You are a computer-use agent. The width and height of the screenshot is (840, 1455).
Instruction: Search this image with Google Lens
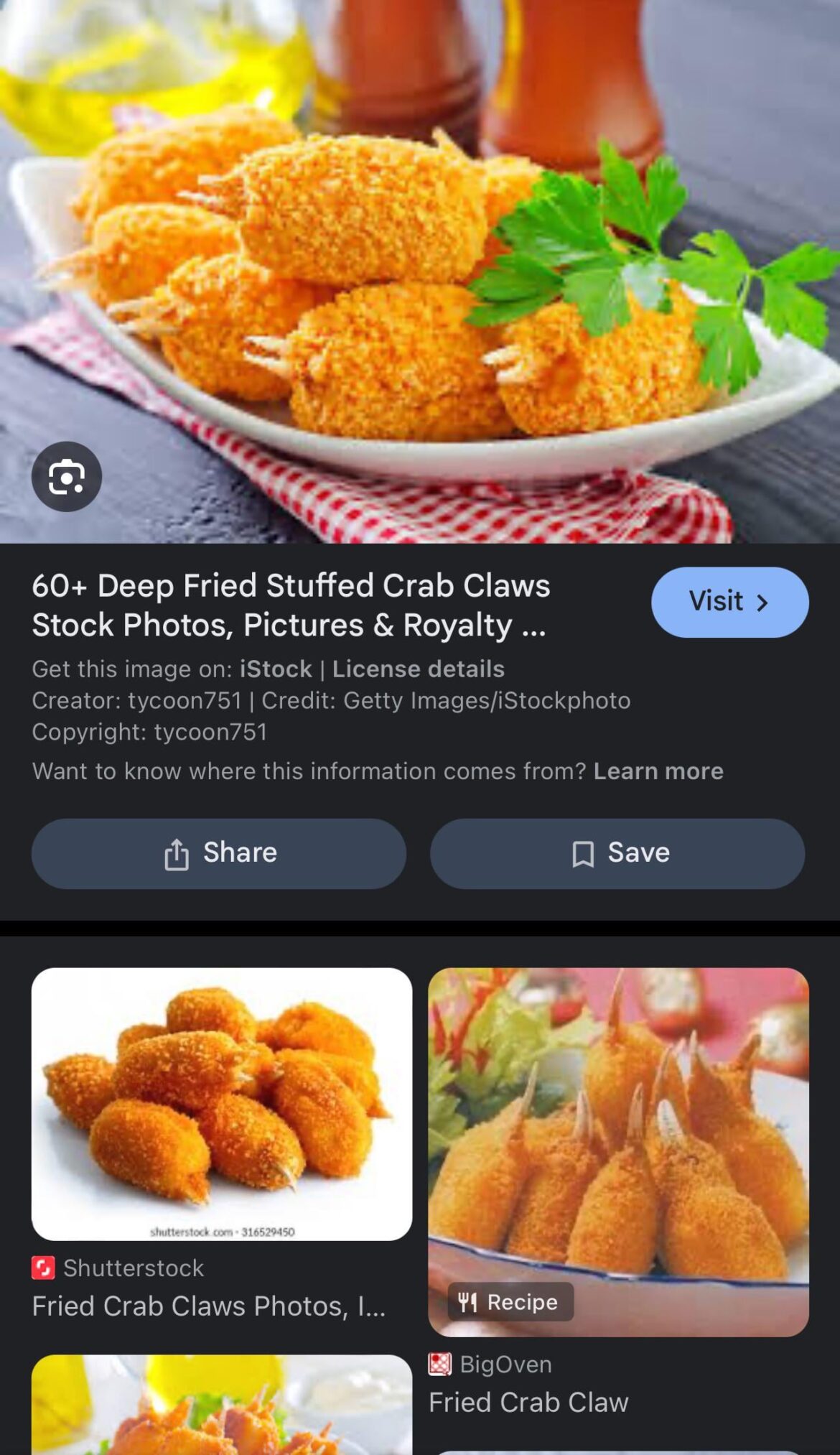66,477
